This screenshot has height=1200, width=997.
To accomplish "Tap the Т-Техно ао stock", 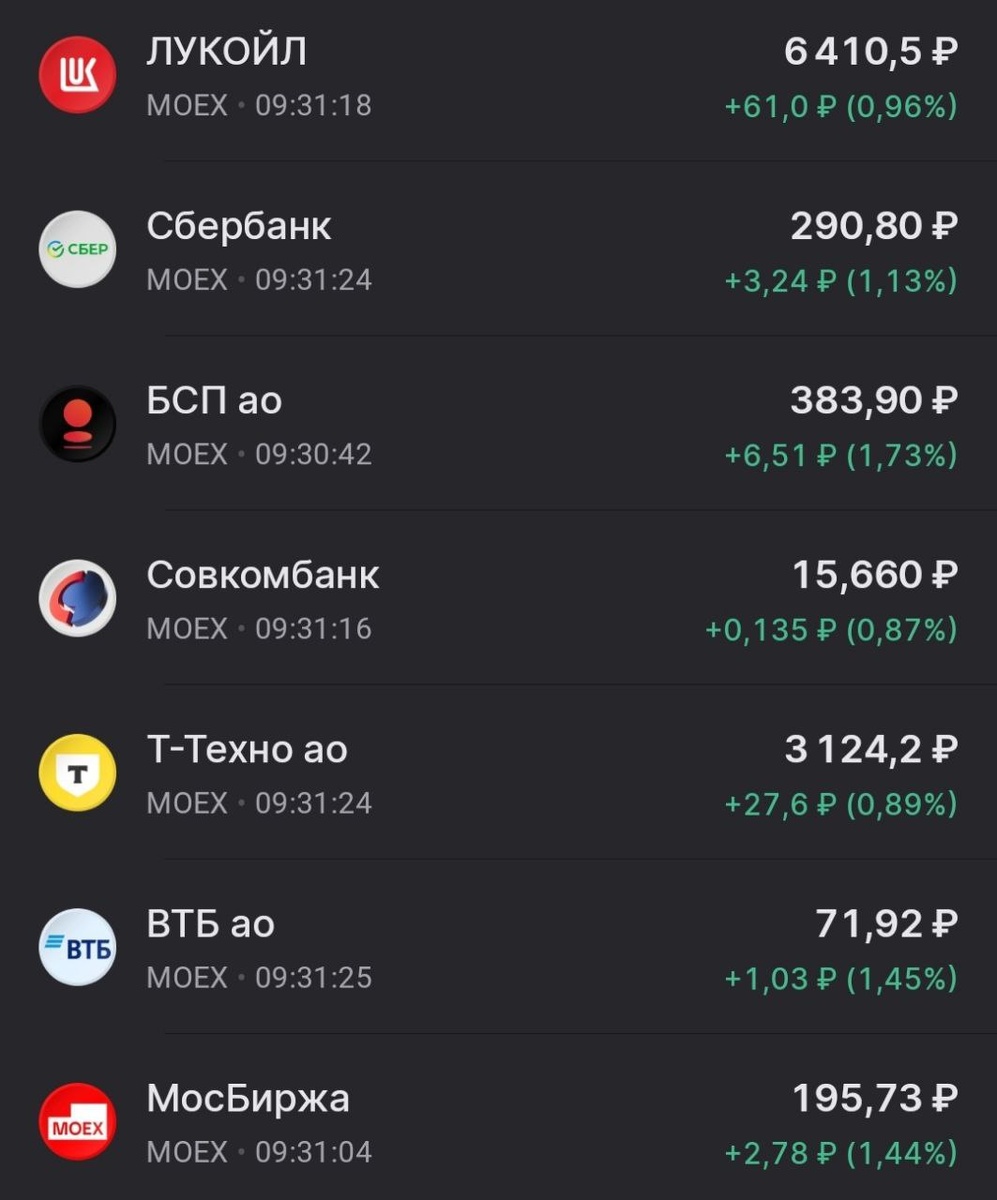I will pos(498,774).
